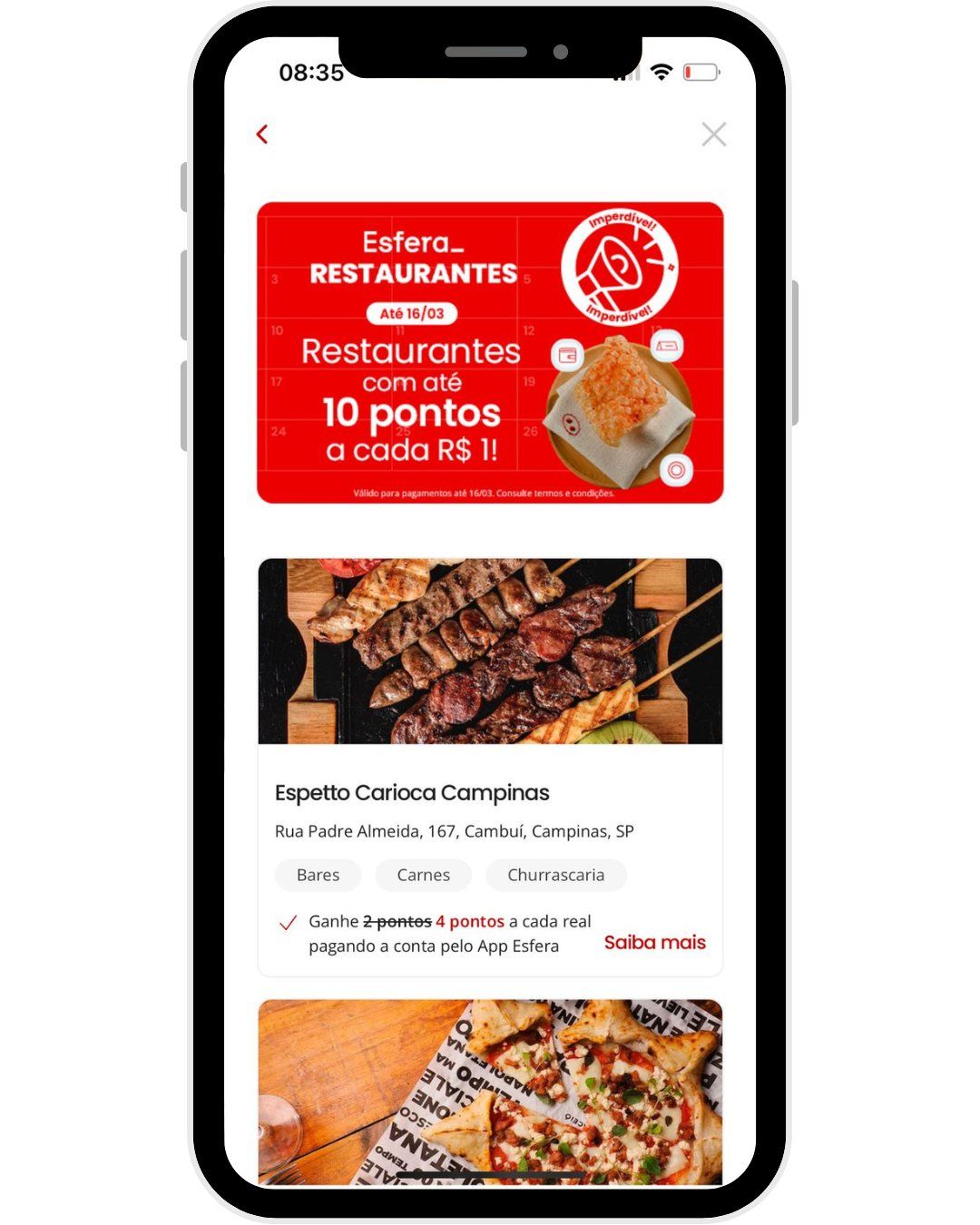Open the pizza restaurant card

[x=490, y=1089]
